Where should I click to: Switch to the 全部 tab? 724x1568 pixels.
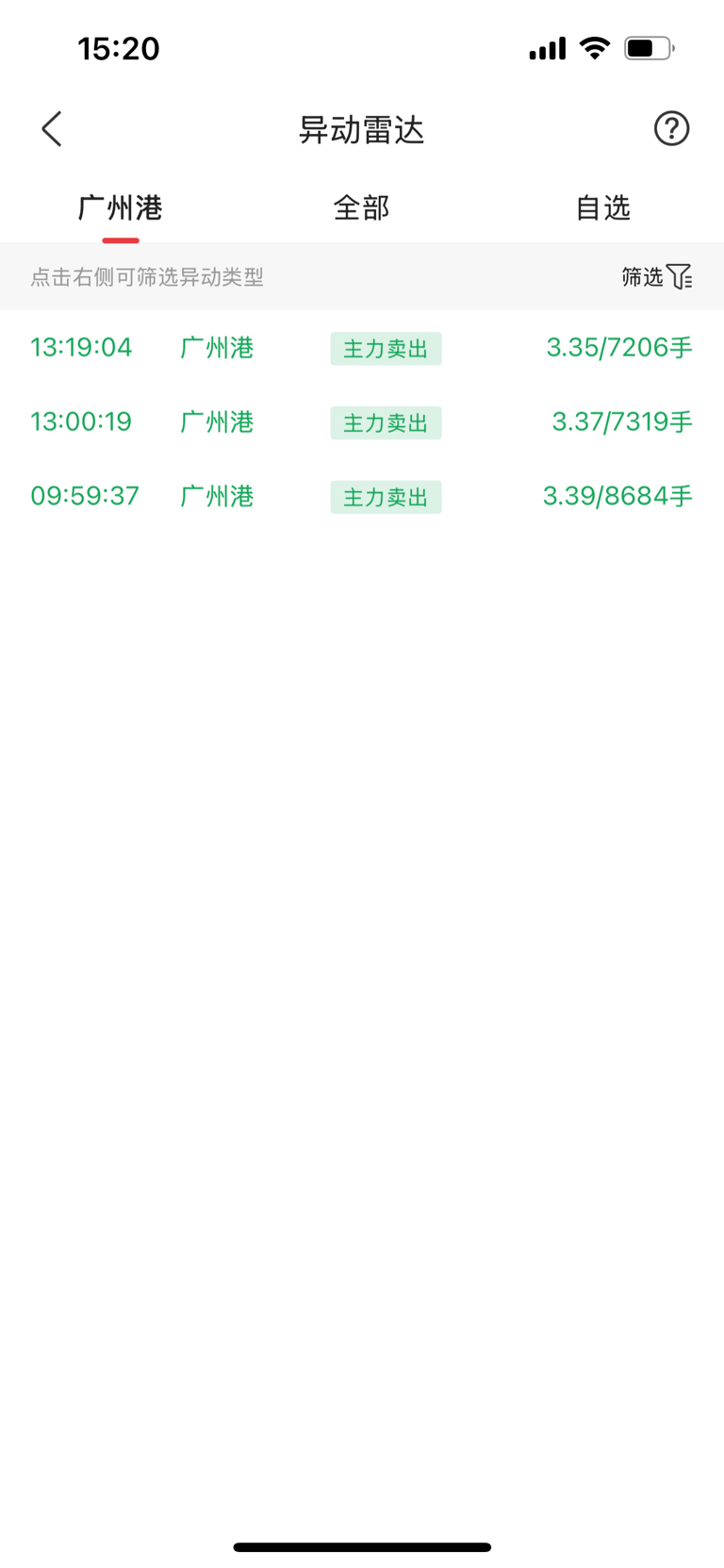pos(361,207)
